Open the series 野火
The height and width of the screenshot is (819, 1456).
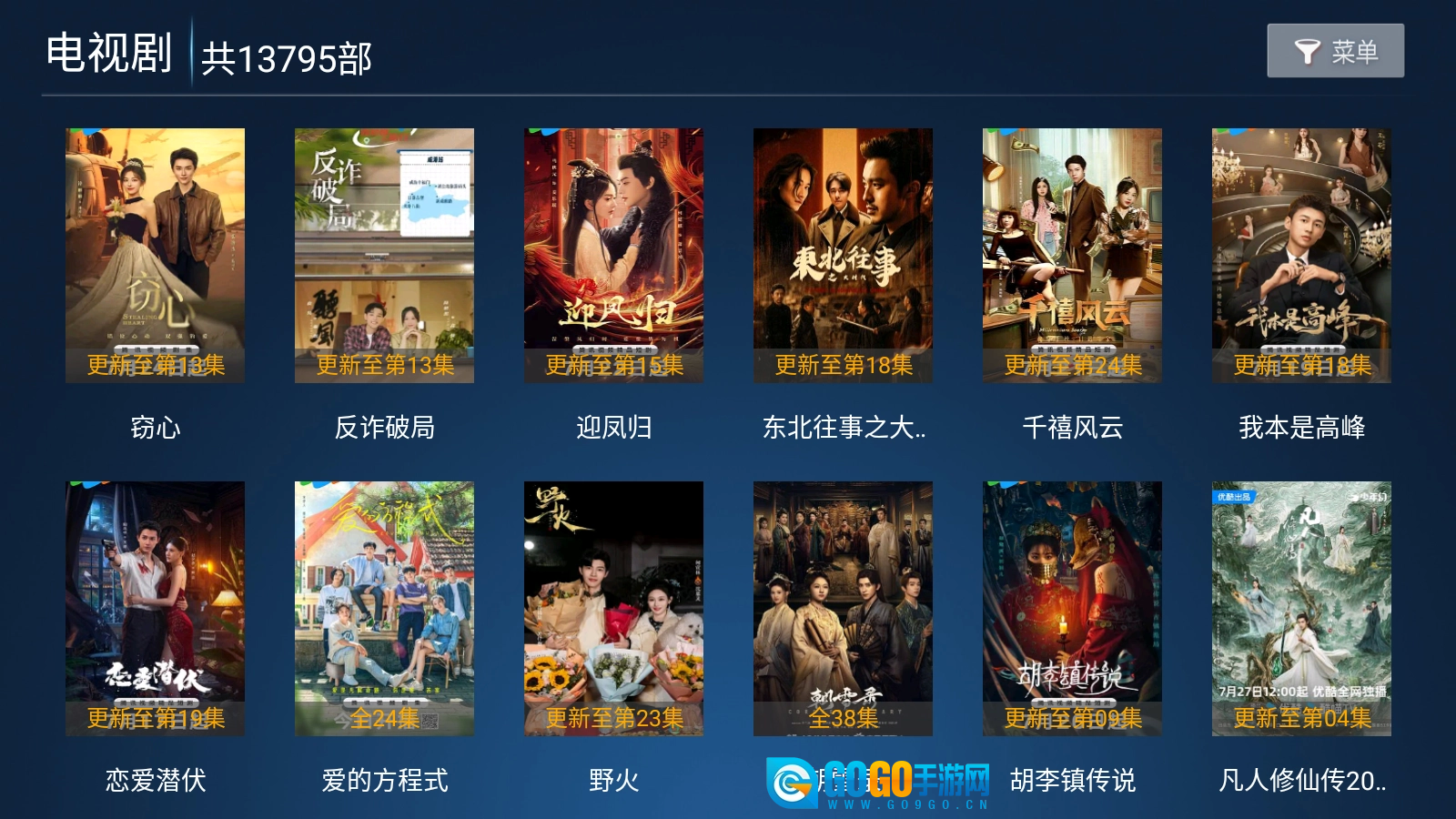click(613, 608)
